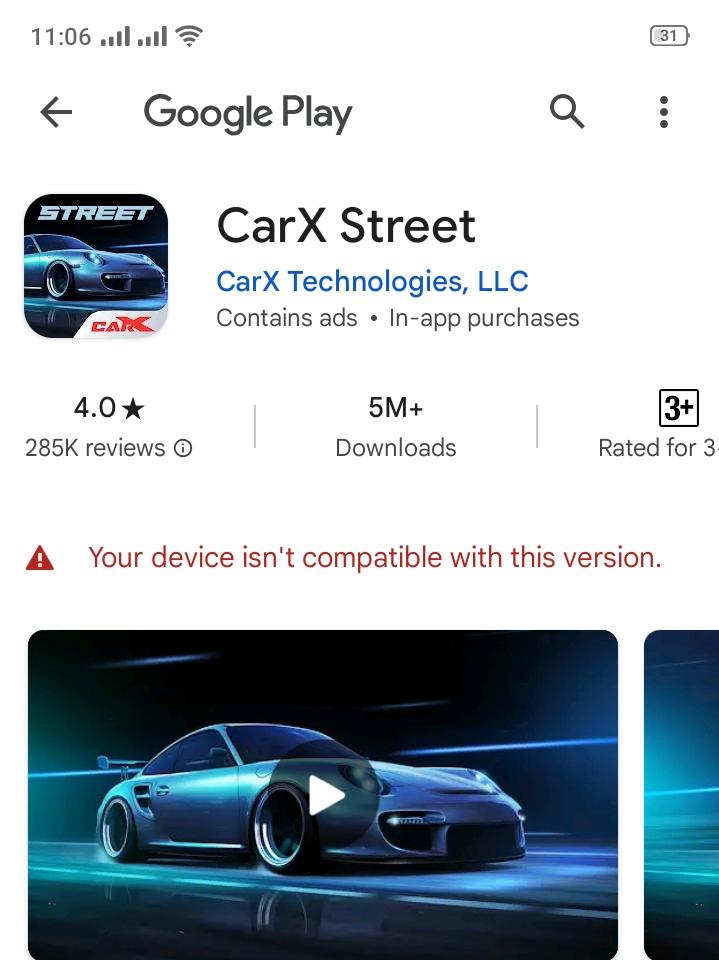The width and height of the screenshot is (719, 960).
Task: Open CarX Technologies, LLC developer page
Action: point(372,281)
